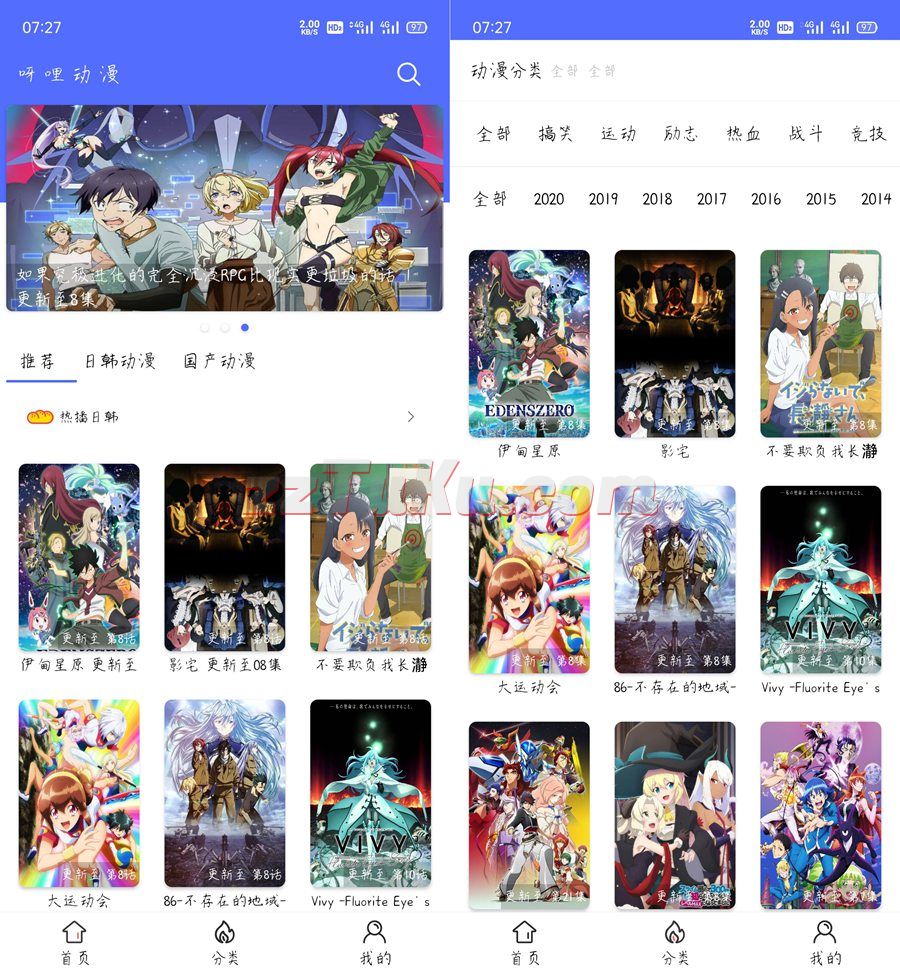Choose the 2018 year filter
Image resolution: width=900 pixels, height=975 pixels.
tap(657, 199)
